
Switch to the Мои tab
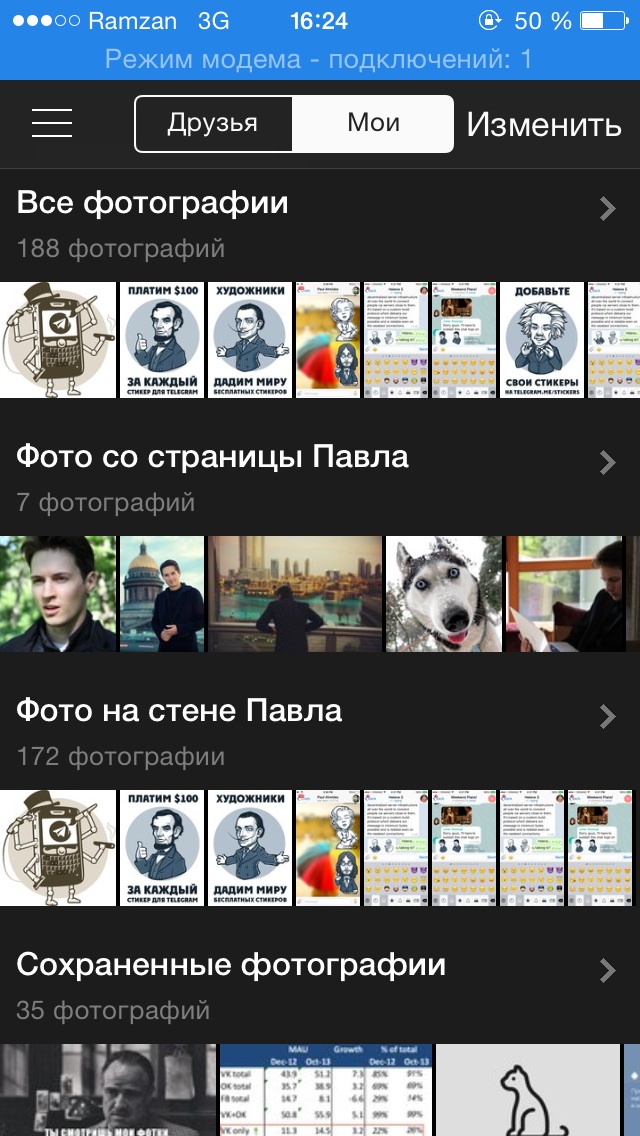pyautogui.click(x=373, y=123)
